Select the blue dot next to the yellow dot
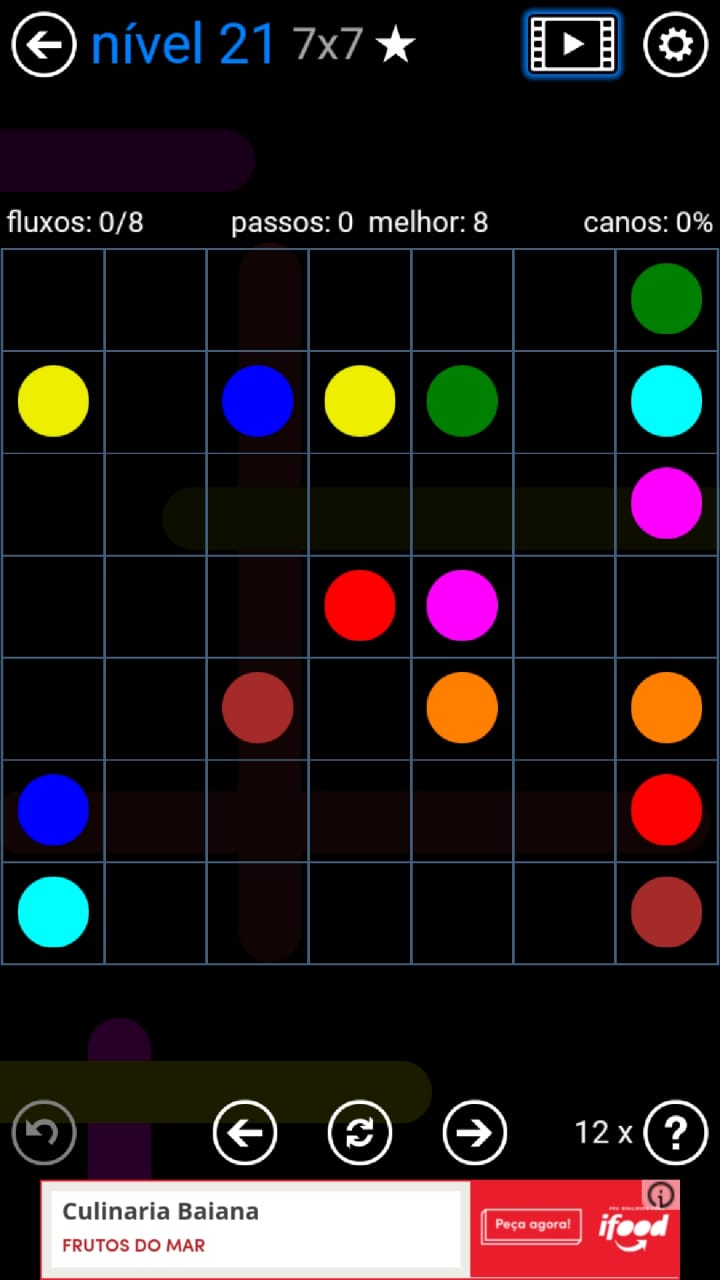 (x=257, y=401)
